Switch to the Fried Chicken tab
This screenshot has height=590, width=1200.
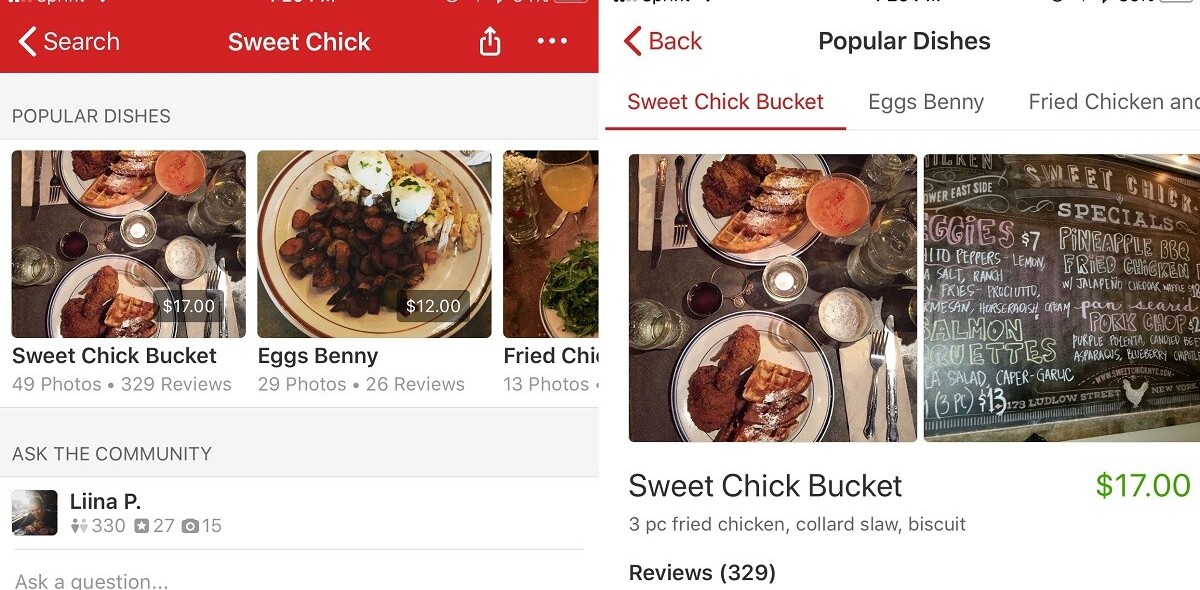(x=1112, y=102)
